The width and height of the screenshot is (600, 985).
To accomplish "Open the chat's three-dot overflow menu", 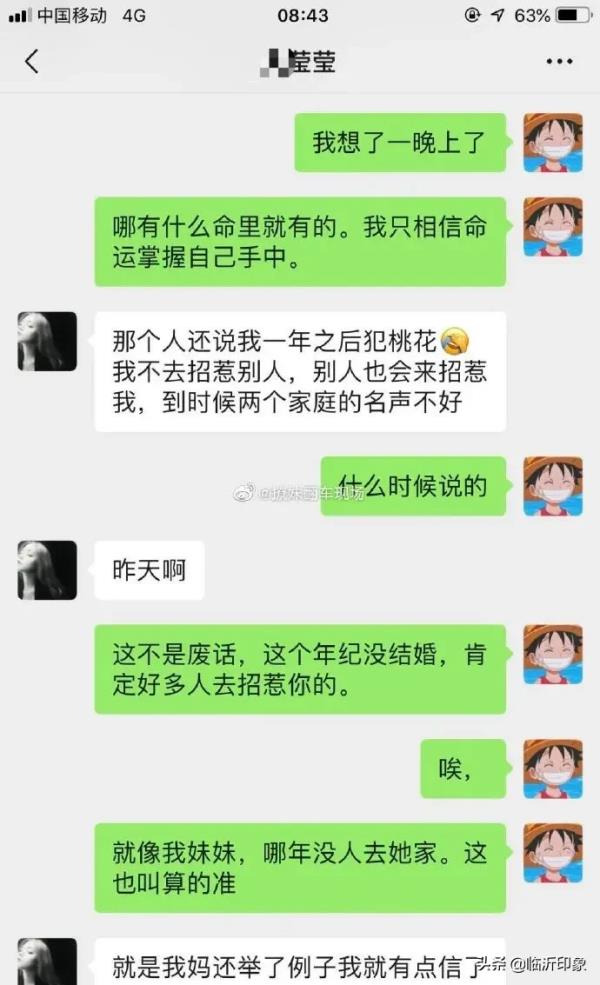I will click(559, 62).
